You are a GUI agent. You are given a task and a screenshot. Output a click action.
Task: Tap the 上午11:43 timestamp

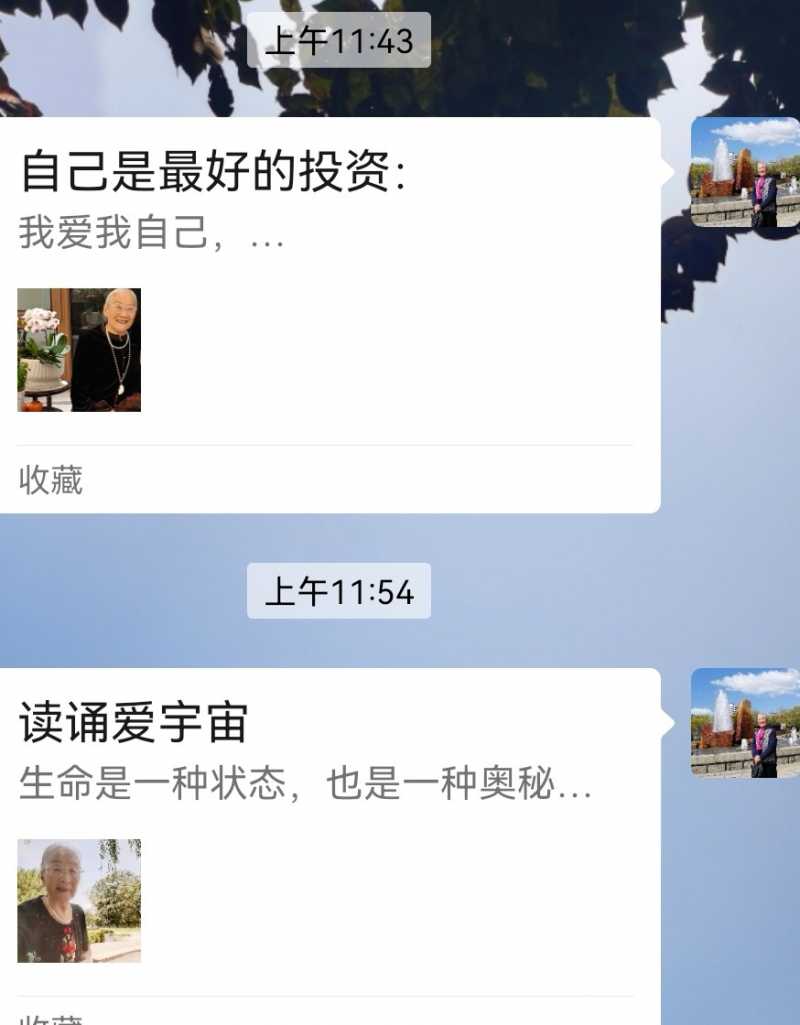(x=340, y=41)
